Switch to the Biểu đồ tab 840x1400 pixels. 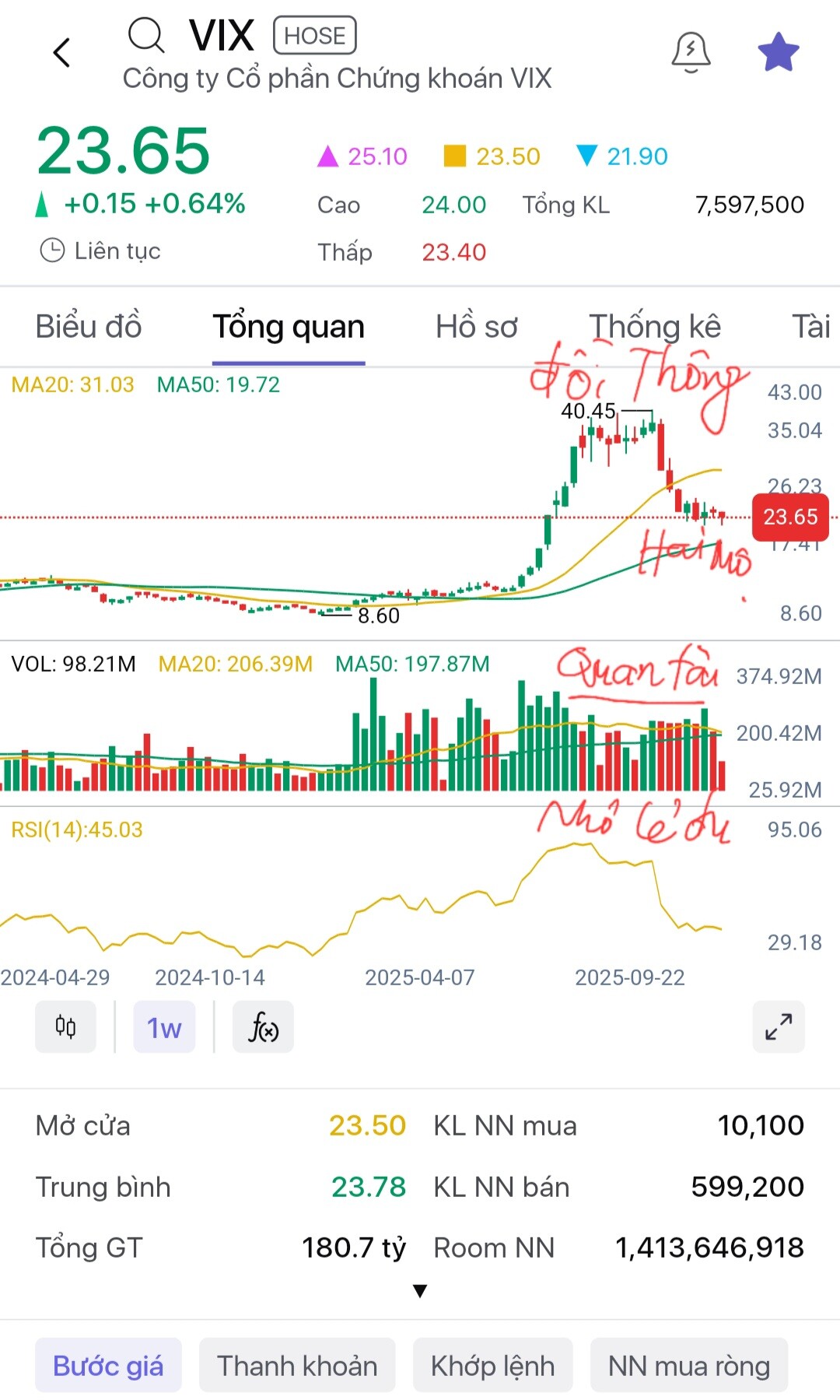pyautogui.click(x=89, y=327)
